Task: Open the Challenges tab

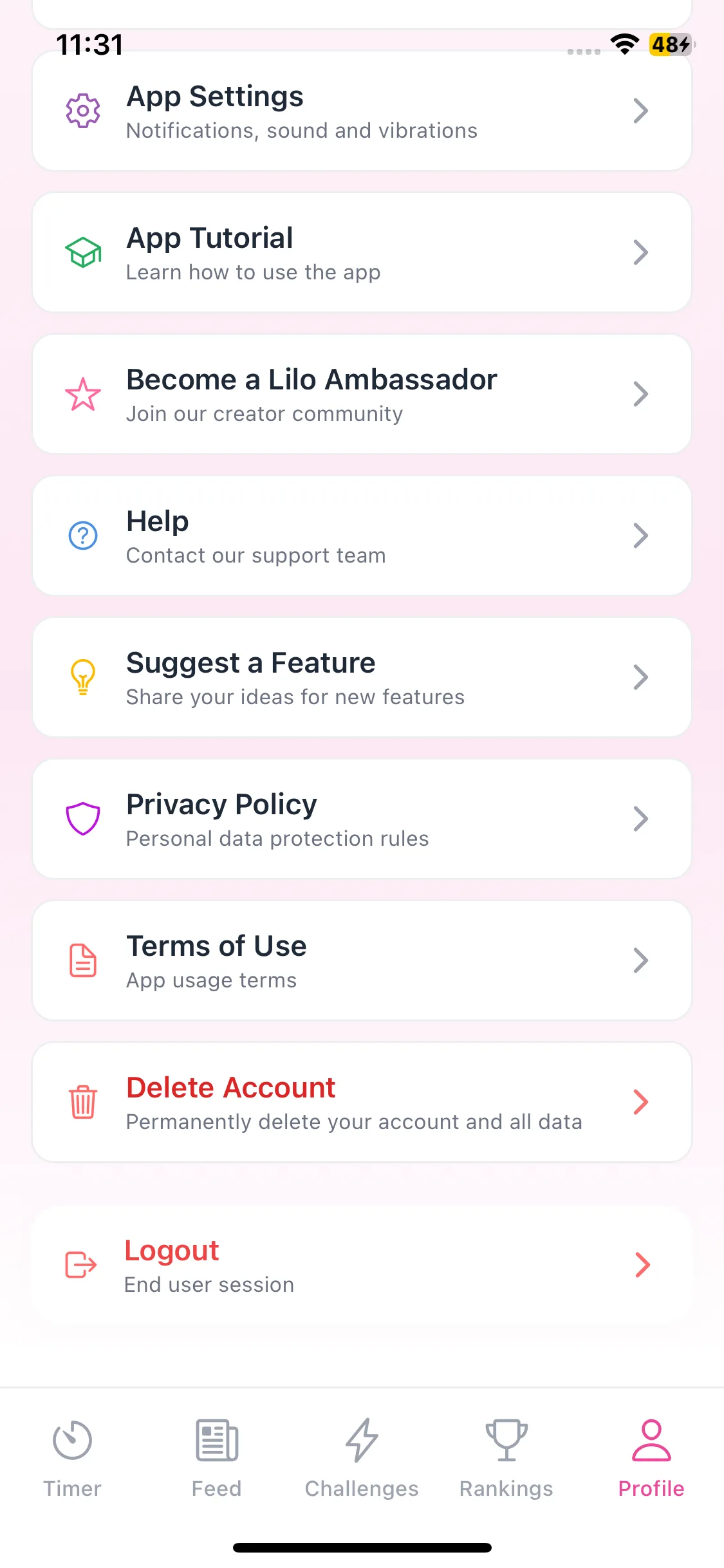Action: tap(362, 1458)
